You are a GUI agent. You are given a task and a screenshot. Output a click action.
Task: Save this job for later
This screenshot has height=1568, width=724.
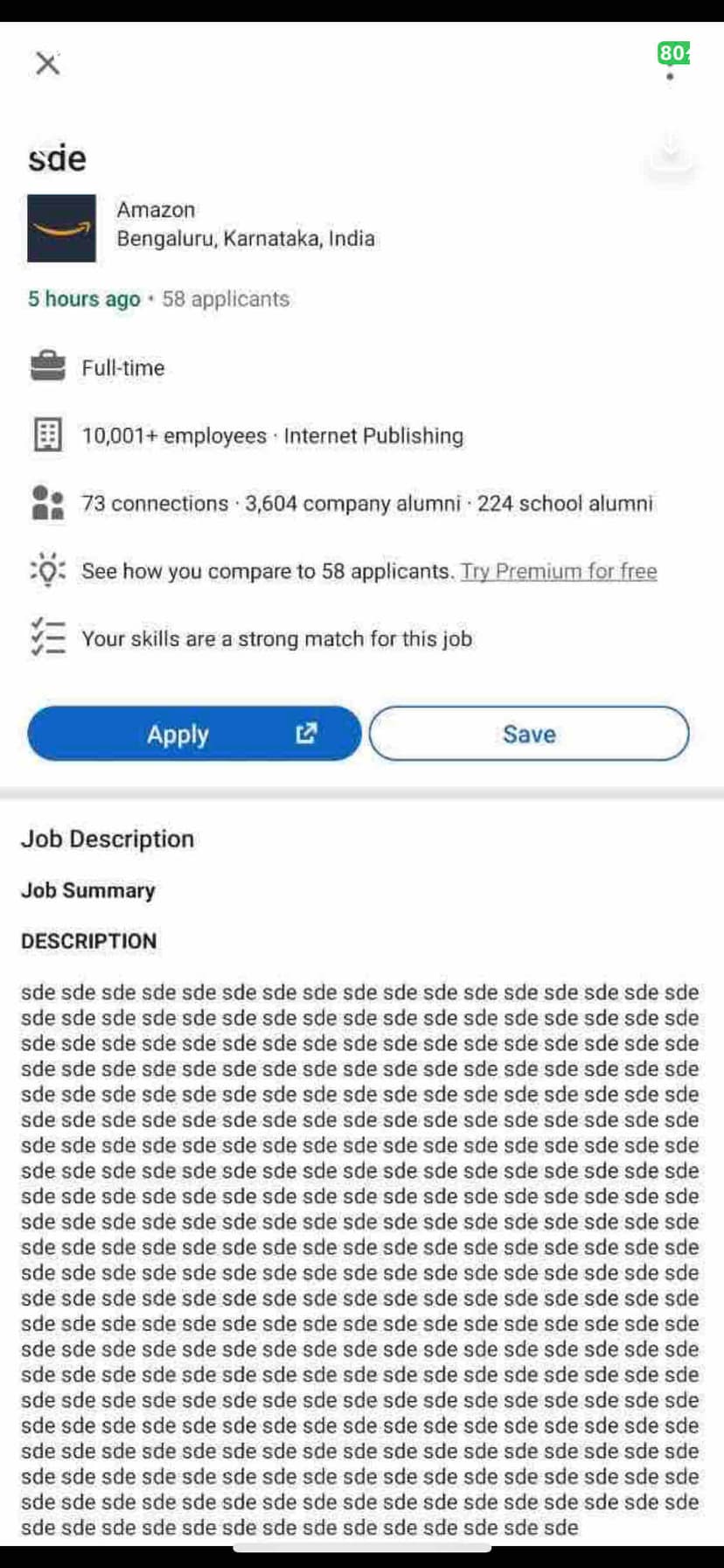529,734
